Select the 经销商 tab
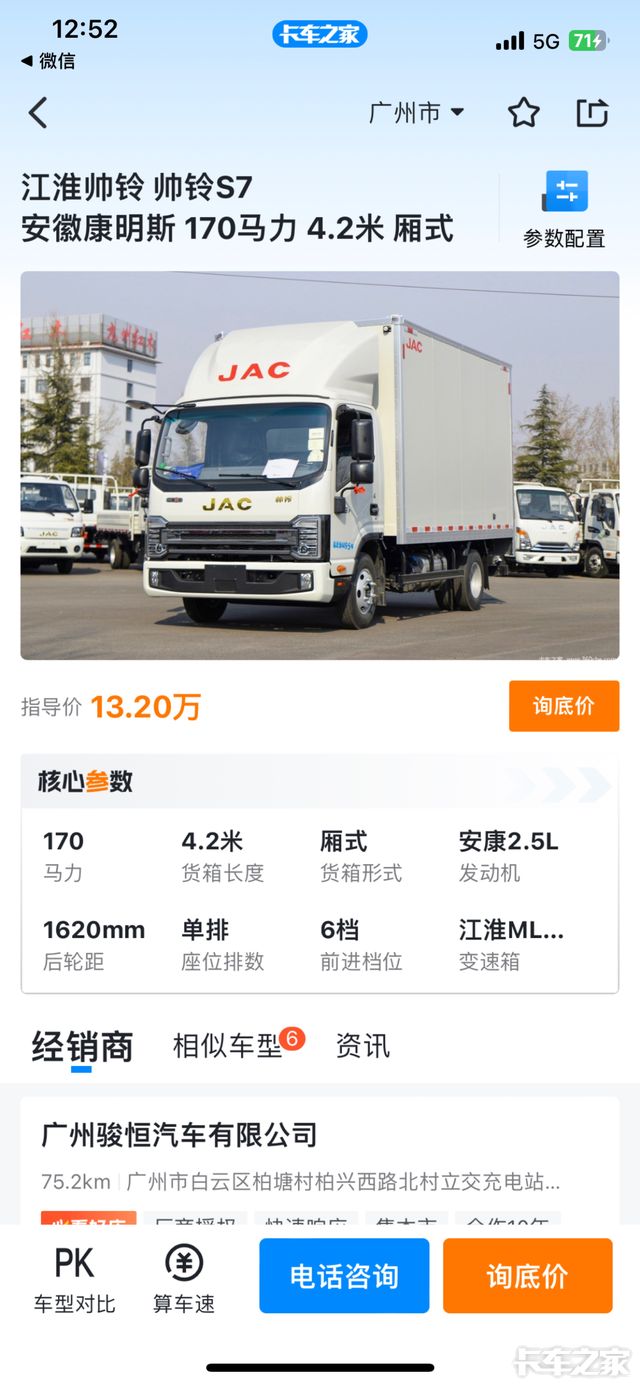 82,1048
